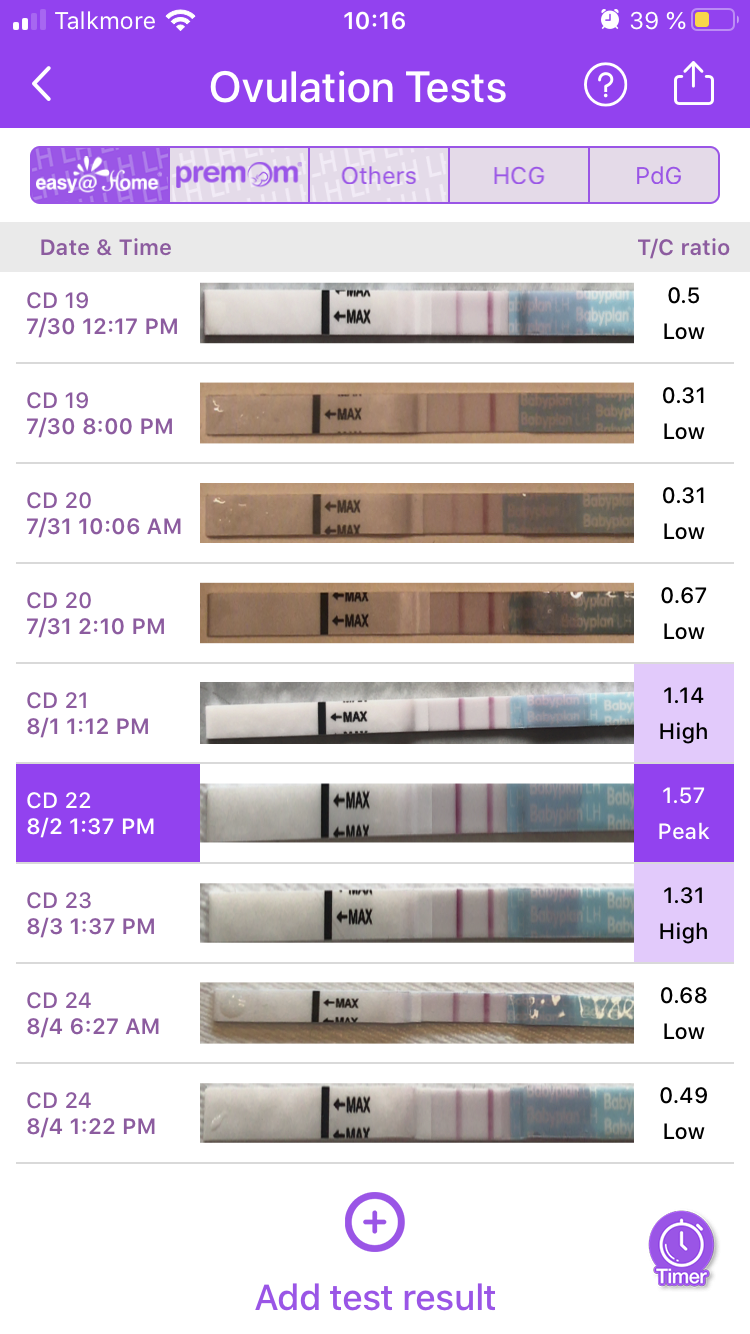View the 7/31 10:06 AM test row
Viewport: 750px width, 1334px height.
tap(375, 513)
